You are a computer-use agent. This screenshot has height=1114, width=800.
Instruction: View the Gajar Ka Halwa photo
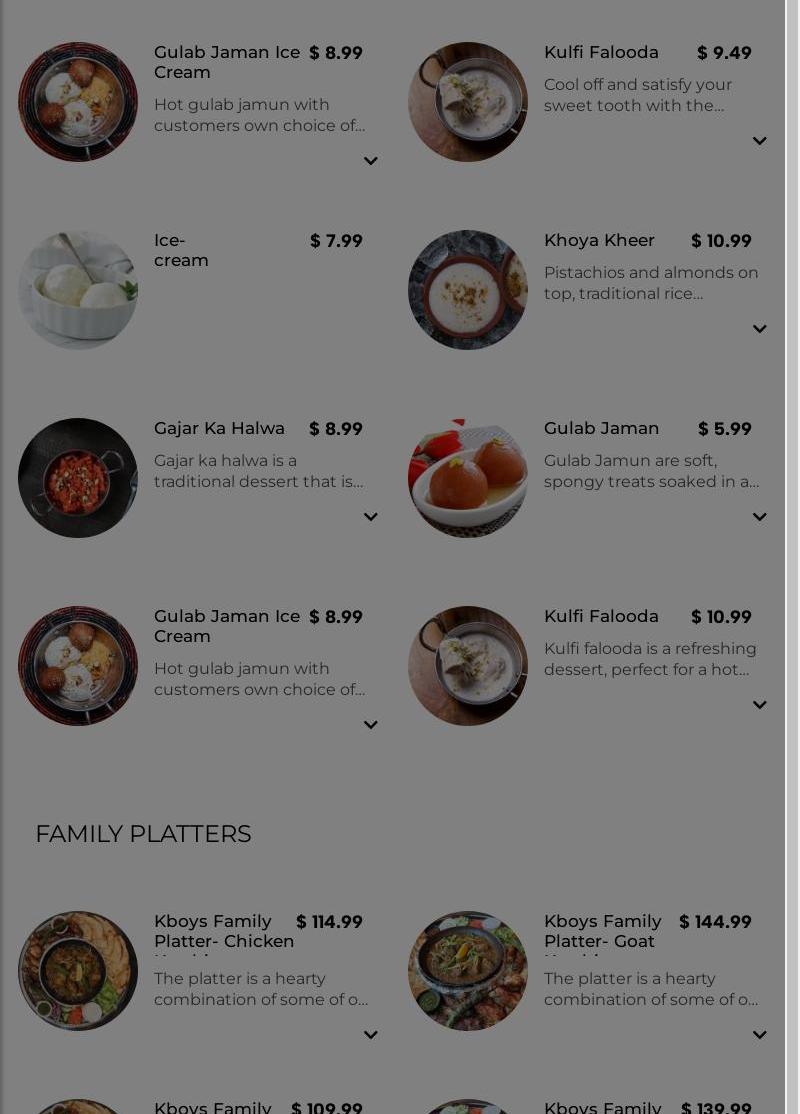78,478
